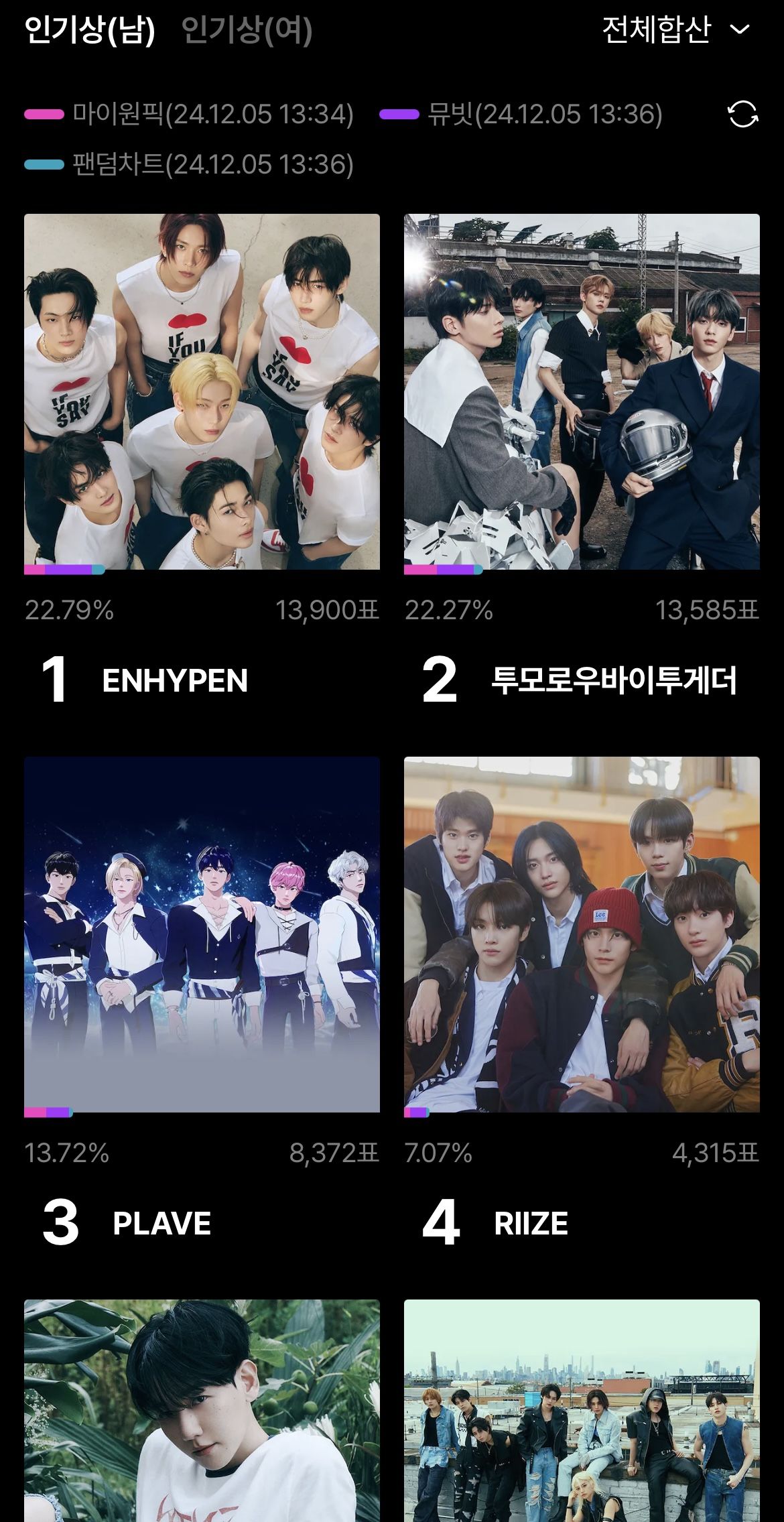The image size is (784, 1522).
Task: Open the PLAVE card
Action: click(202, 934)
